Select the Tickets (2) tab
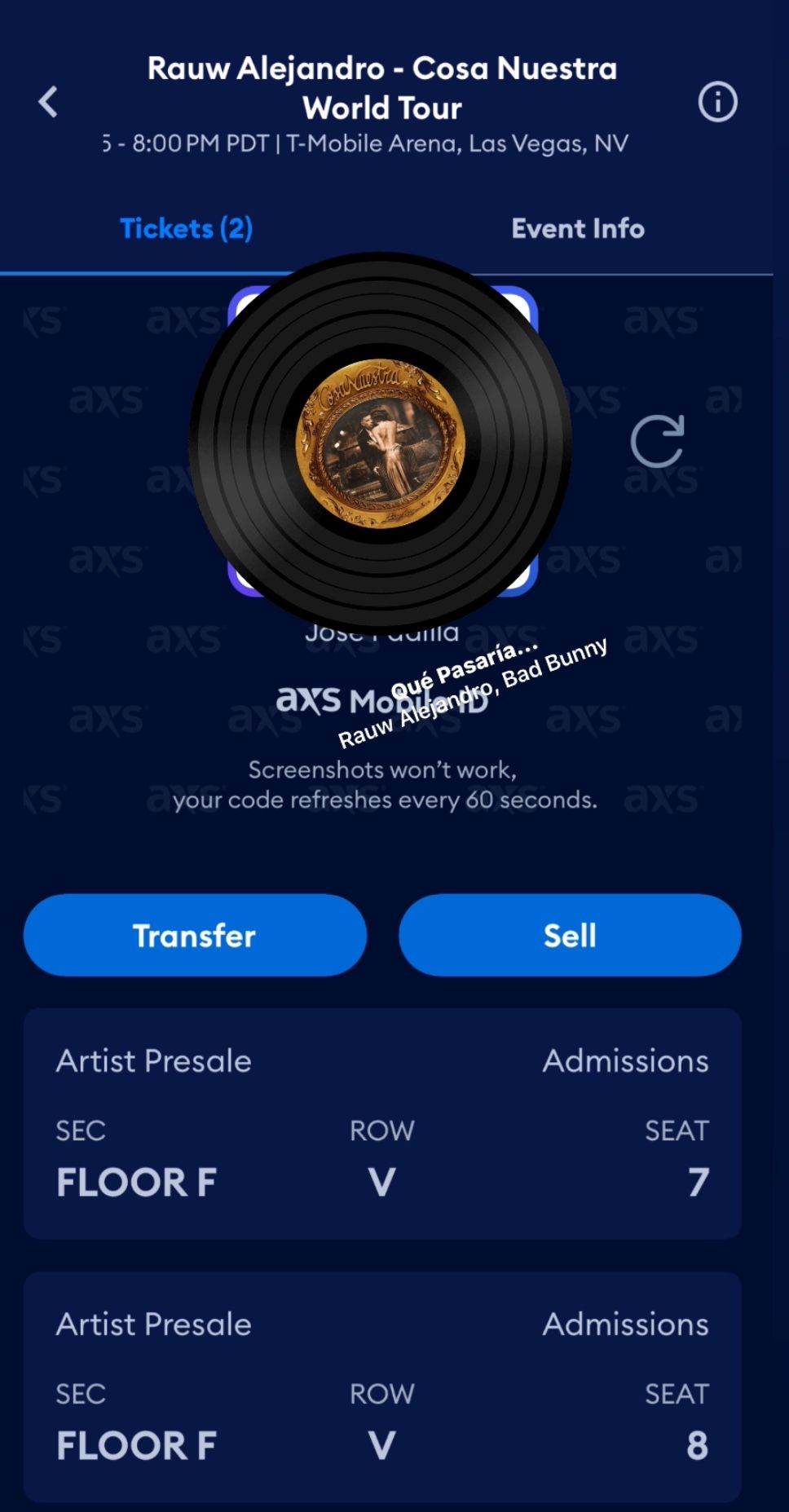This screenshot has width=789, height=1512. [186, 229]
